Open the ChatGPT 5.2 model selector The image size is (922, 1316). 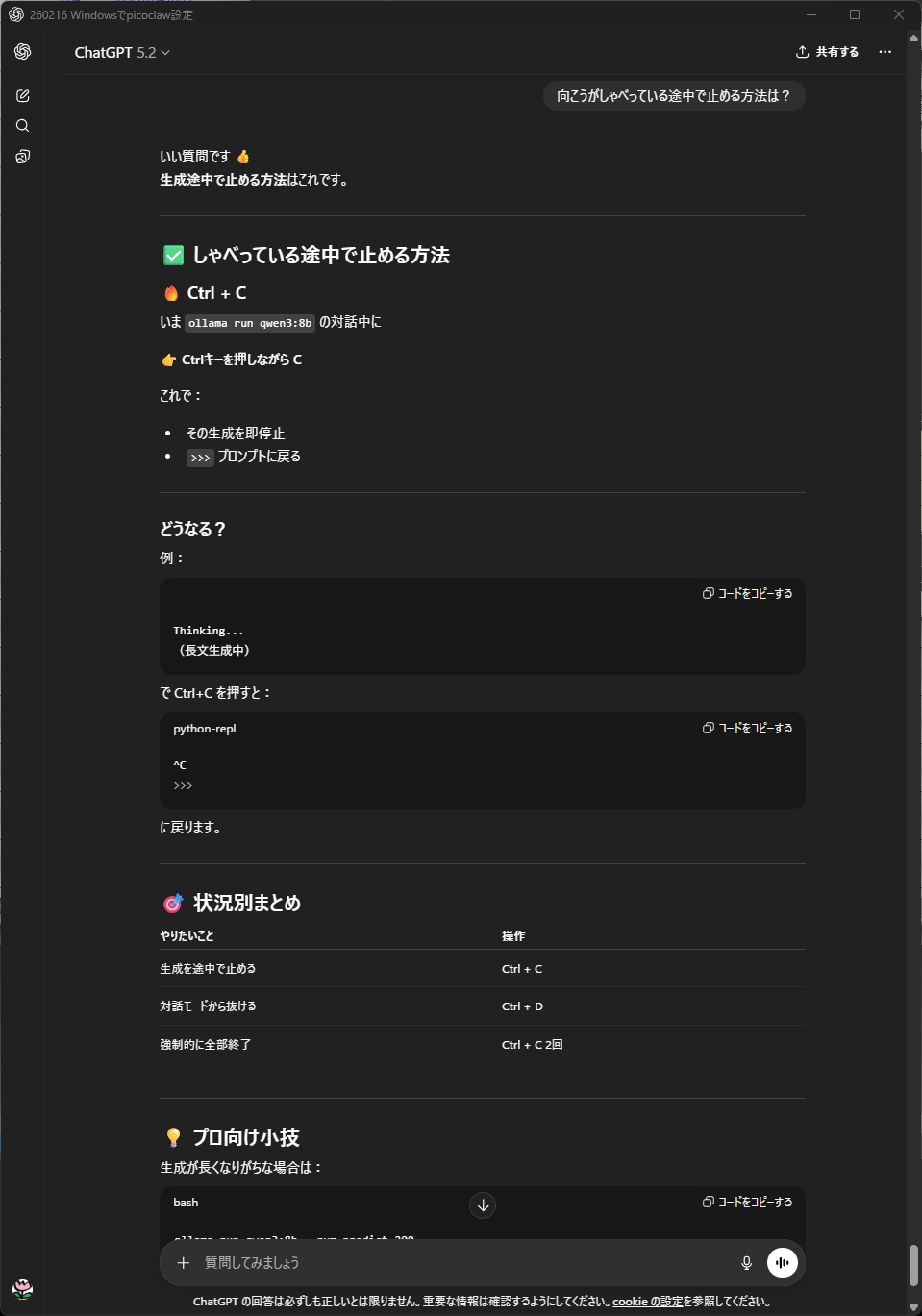(122, 52)
